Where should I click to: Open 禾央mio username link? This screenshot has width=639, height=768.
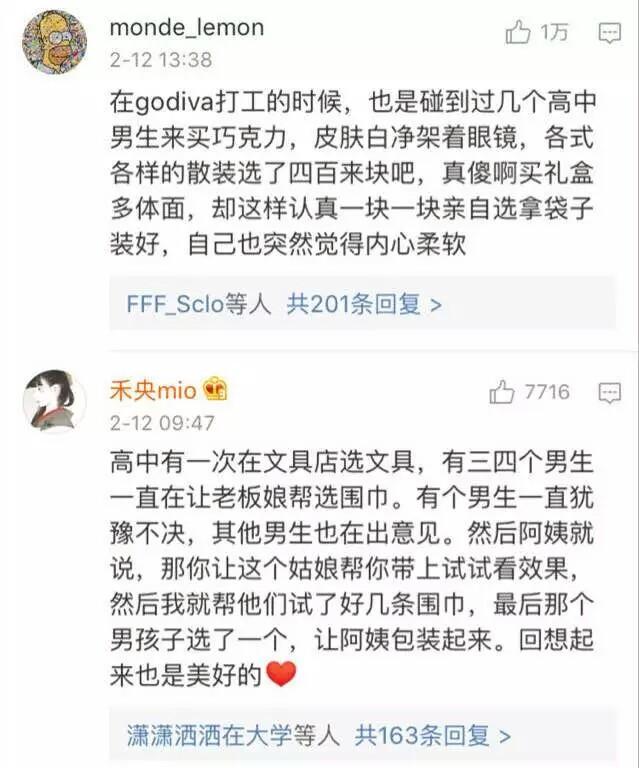point(154,389)
